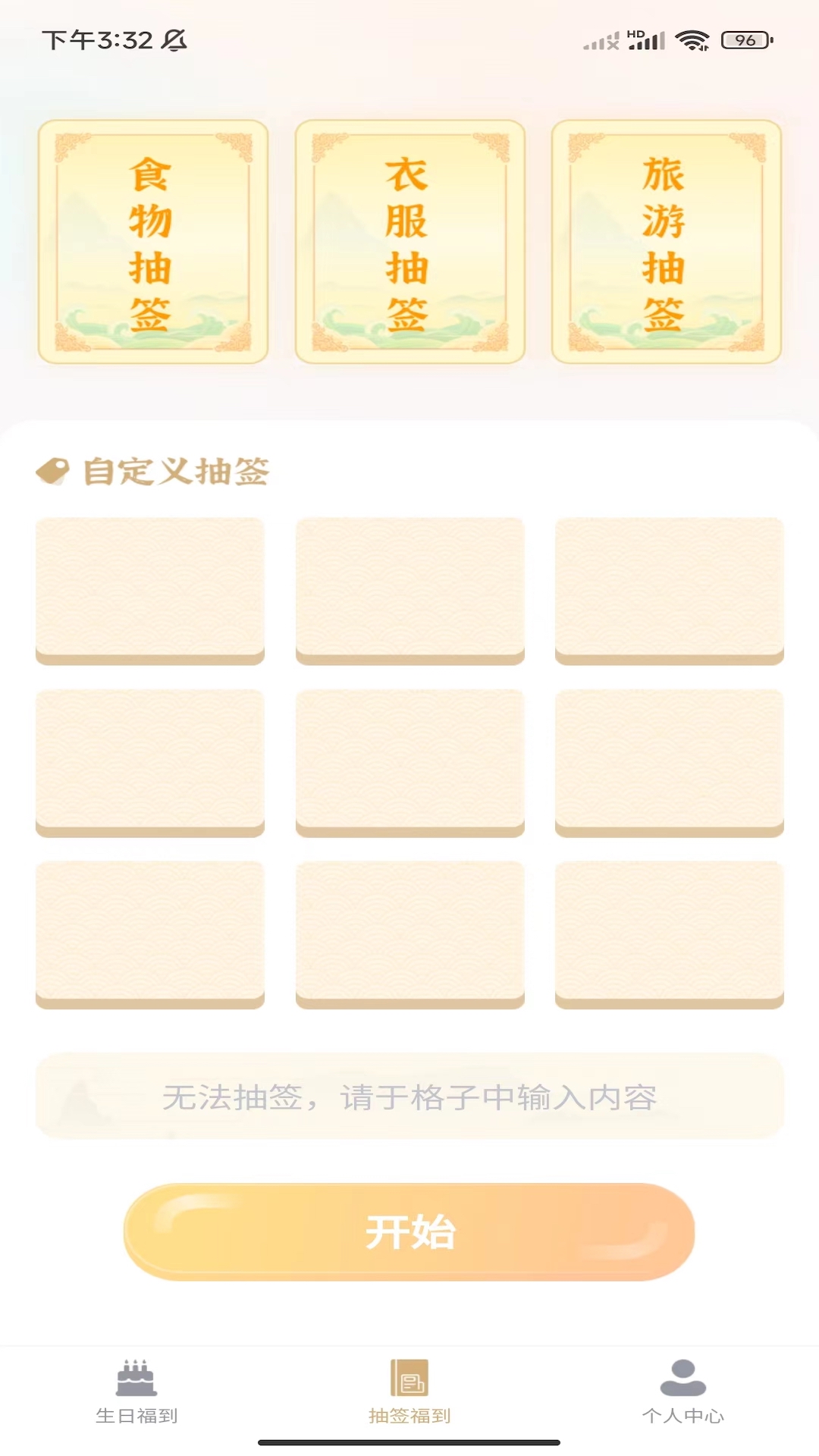Select the center cell of the custom grid
Viewport: 819px width, 1456px height.
(x=410, y=763)
